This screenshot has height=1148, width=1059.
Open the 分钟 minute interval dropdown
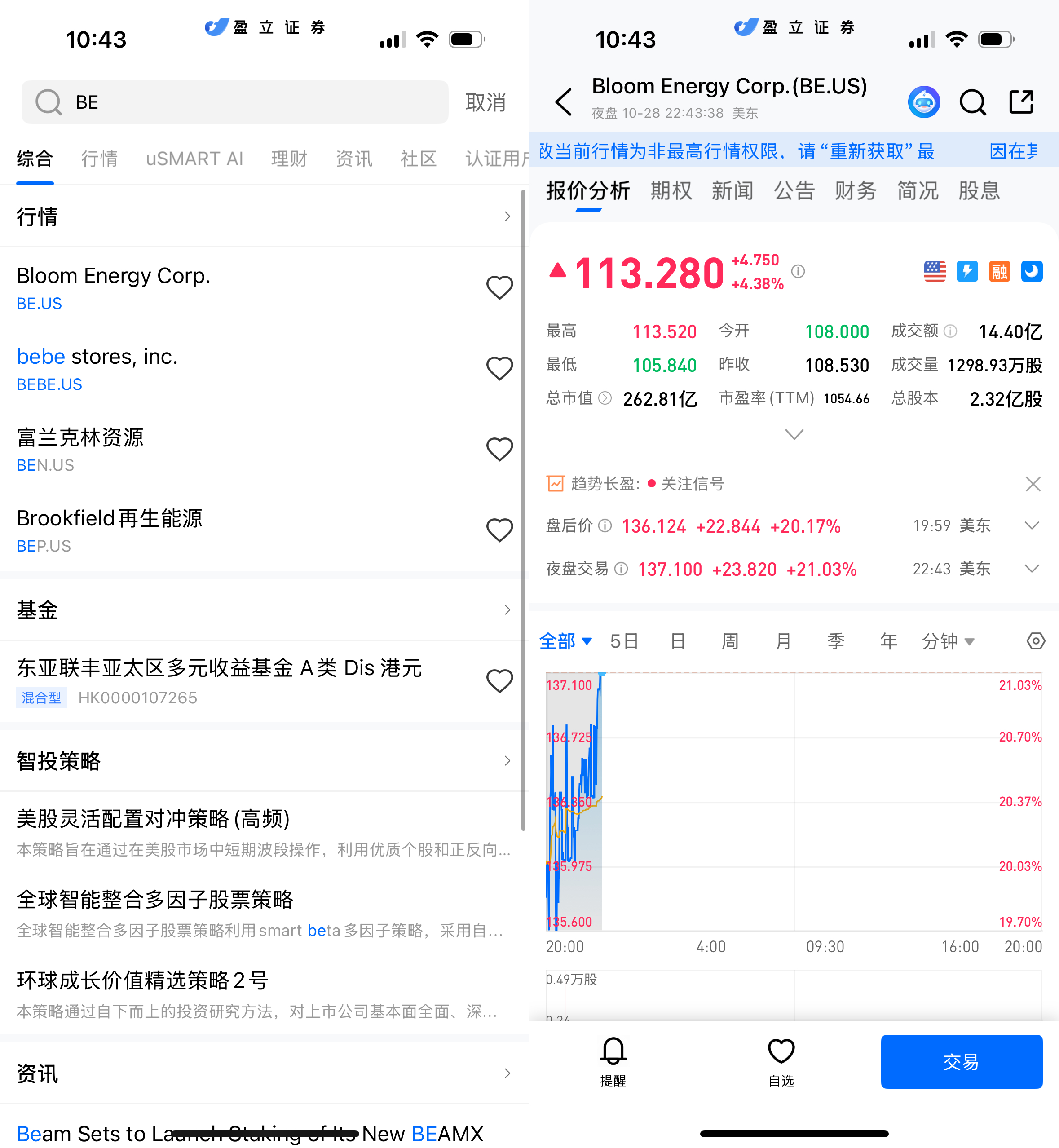point(948,641)
